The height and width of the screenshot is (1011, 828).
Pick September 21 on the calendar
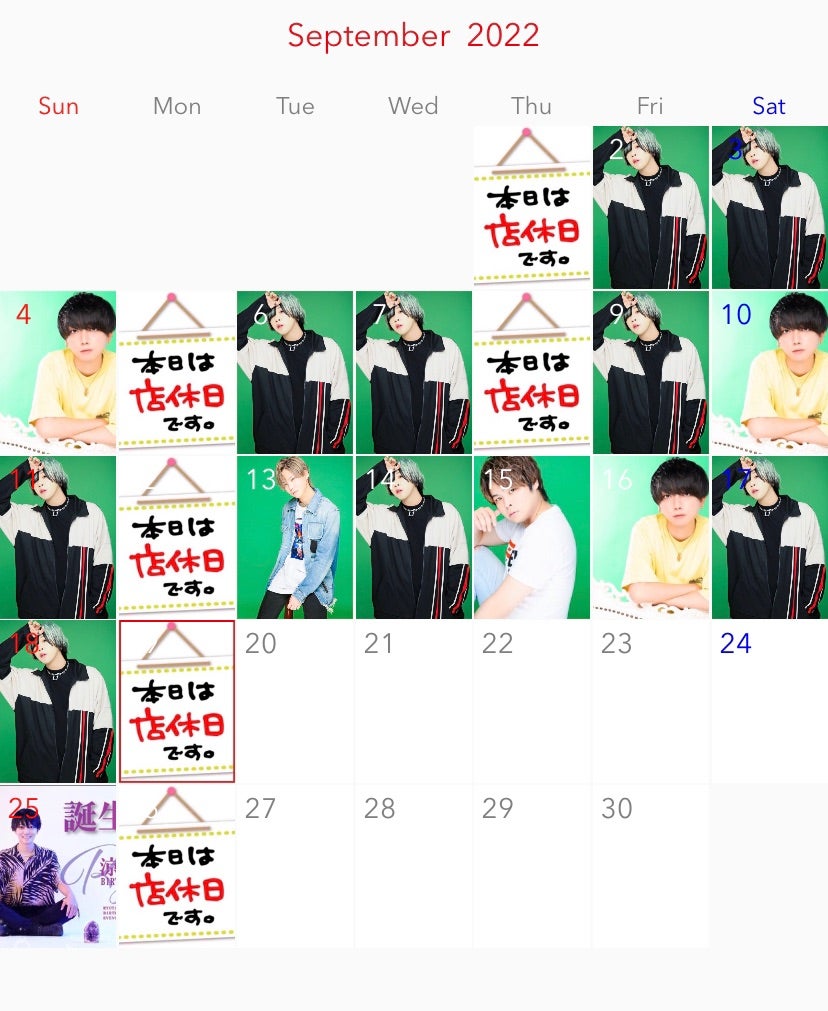[x=413, y=700]
